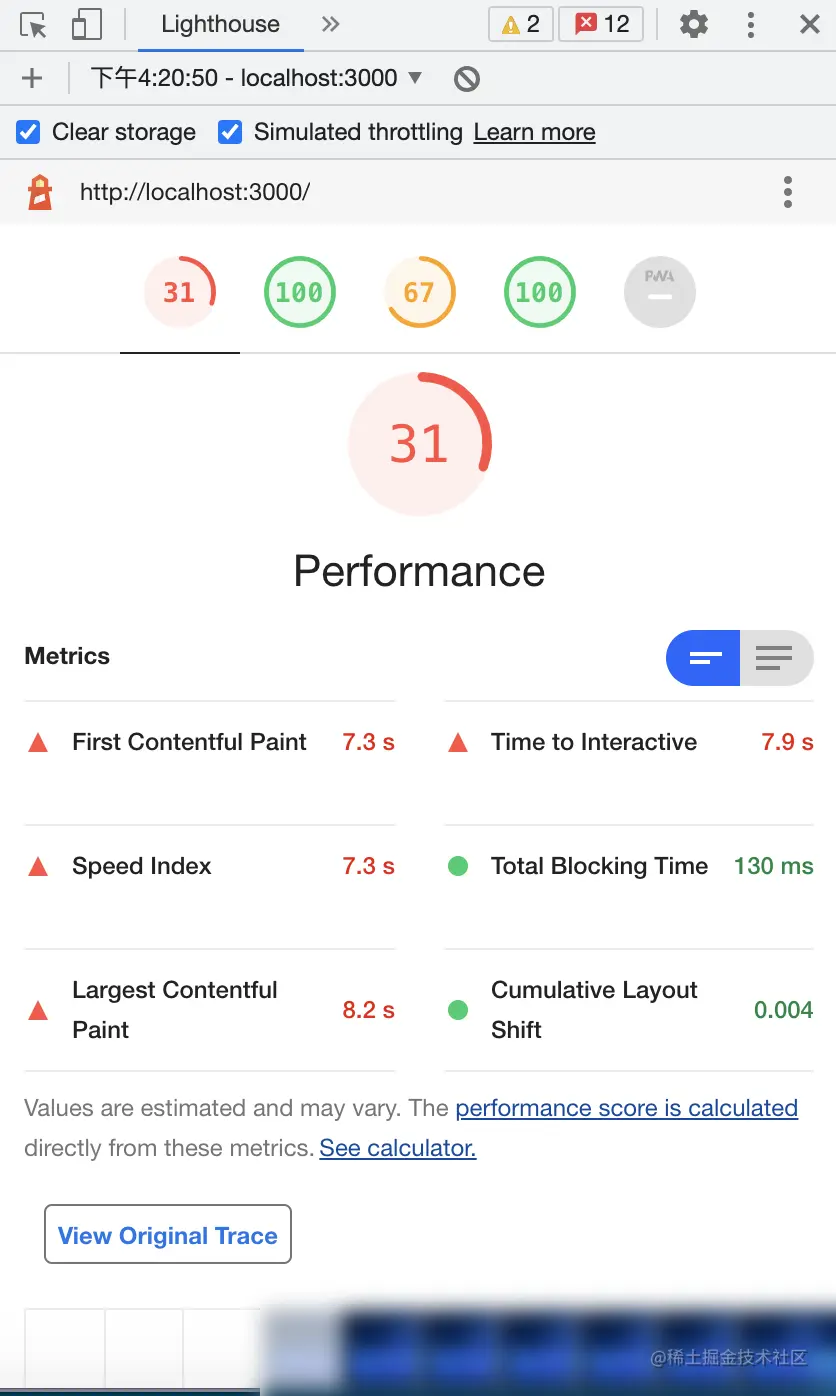
Task: Show more DevTools tabs
Action: pyautogui.click(x=330, y=25)
